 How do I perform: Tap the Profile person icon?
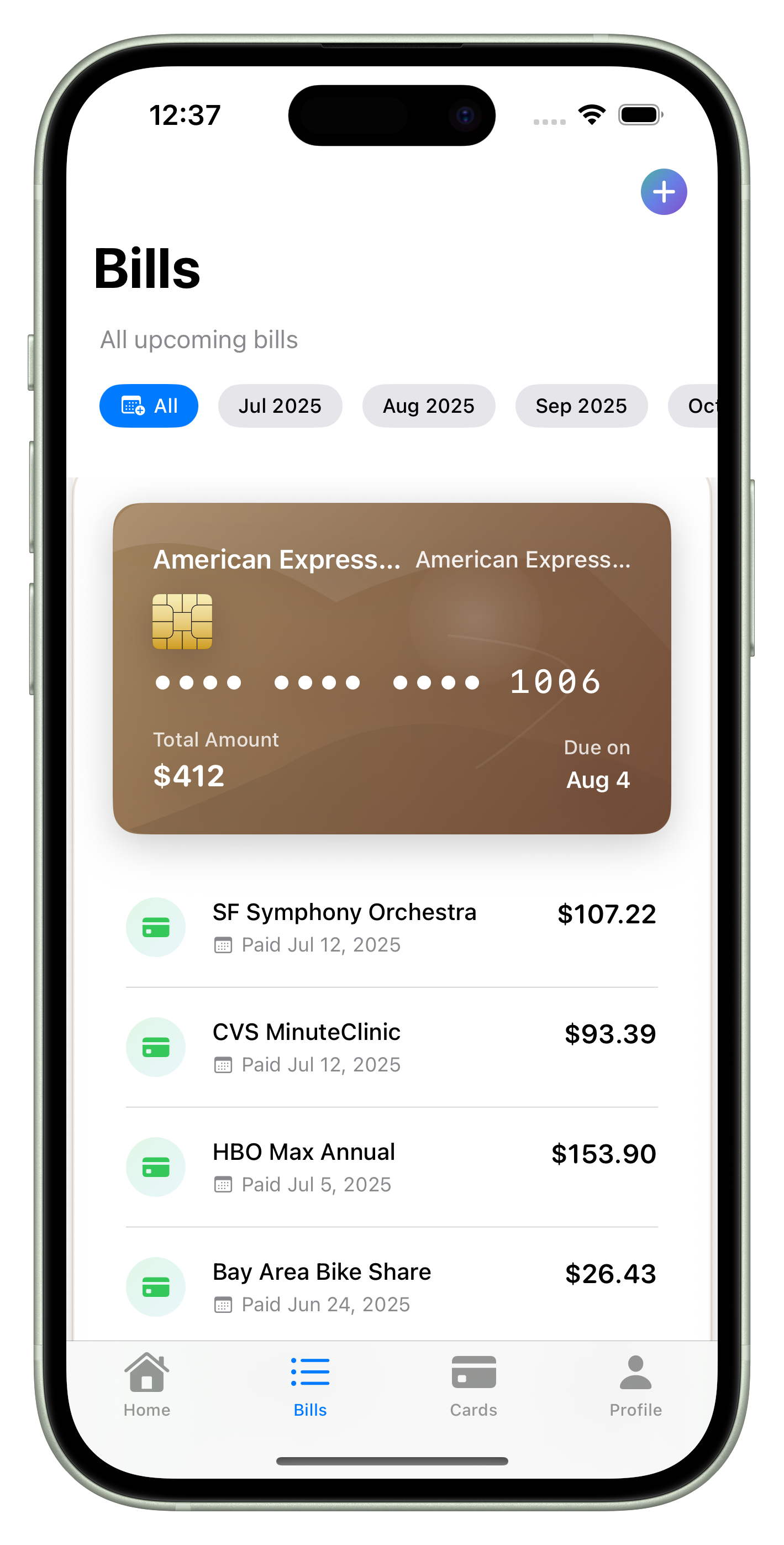(635, 1372)
